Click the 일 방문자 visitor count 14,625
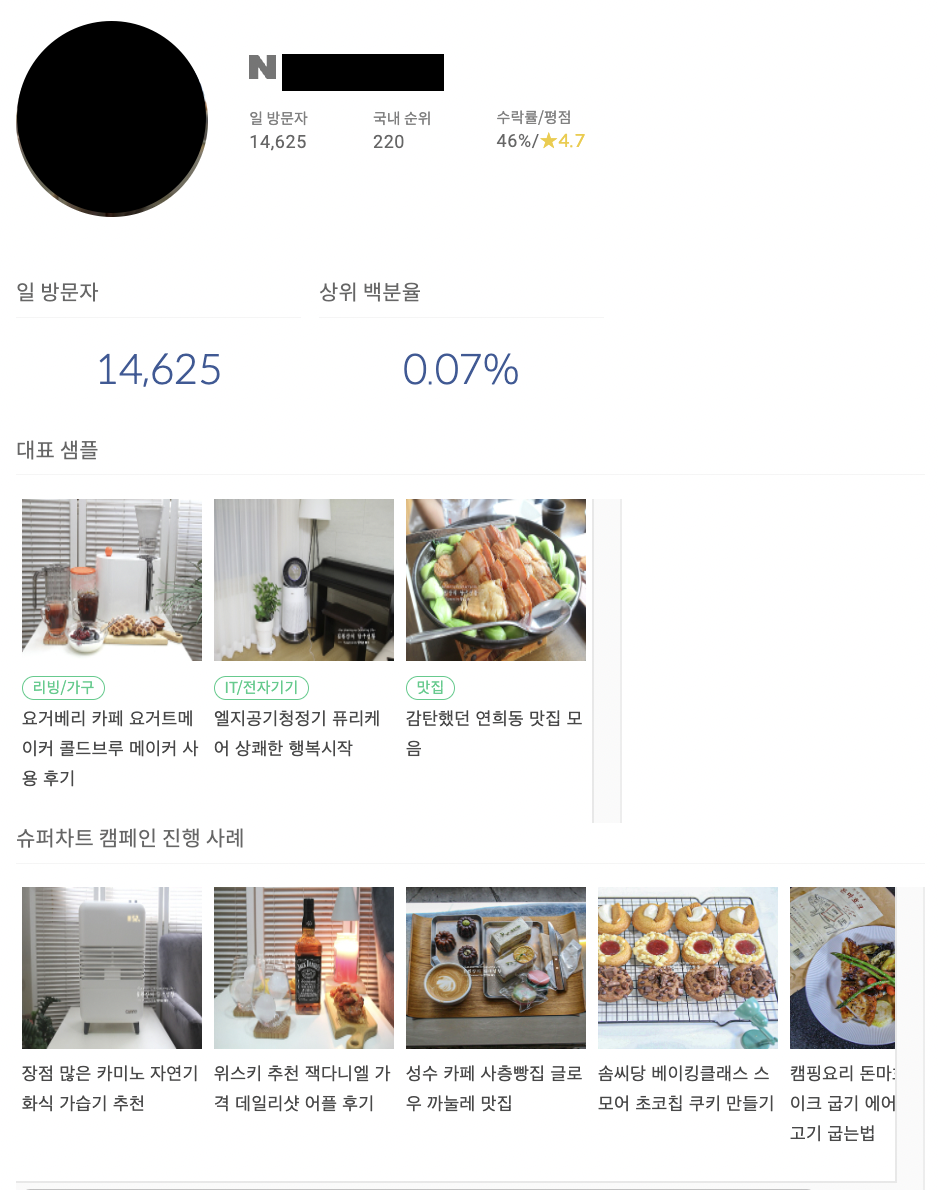 pos(158,369)
